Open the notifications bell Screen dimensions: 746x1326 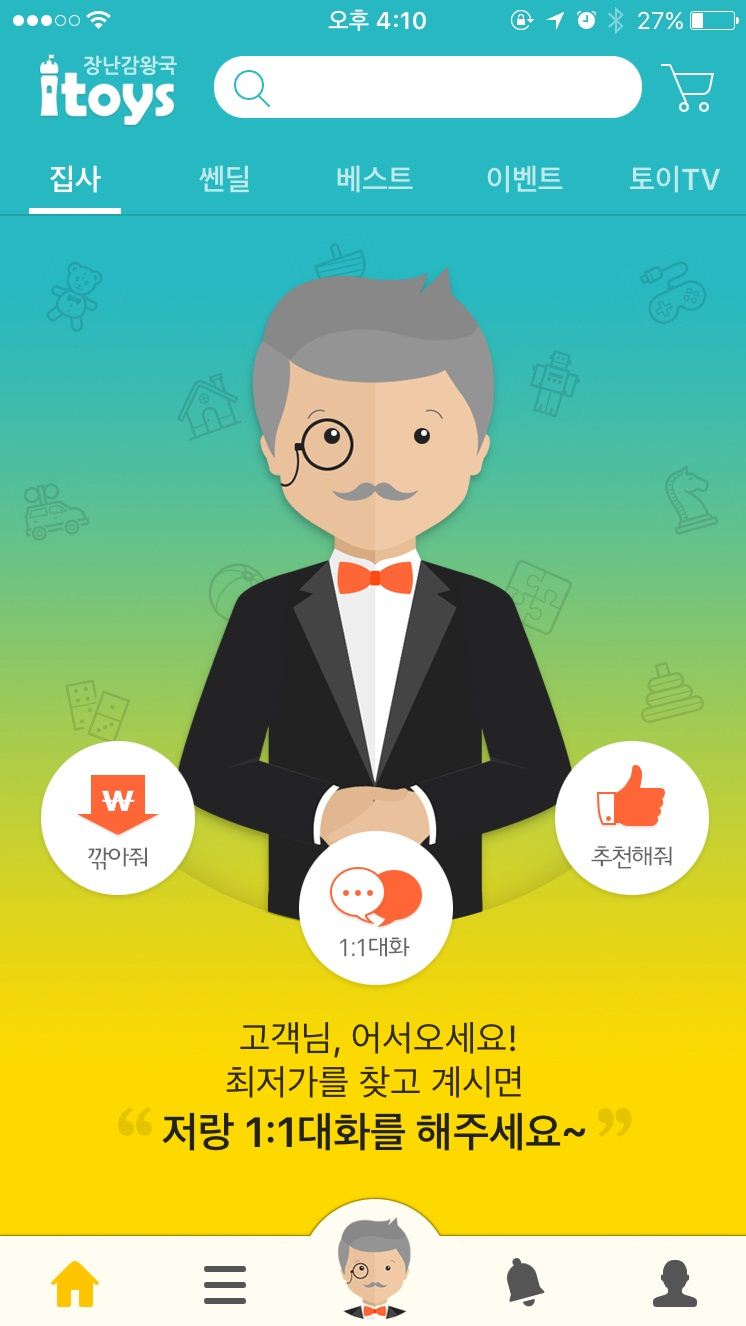(524, 1282)
